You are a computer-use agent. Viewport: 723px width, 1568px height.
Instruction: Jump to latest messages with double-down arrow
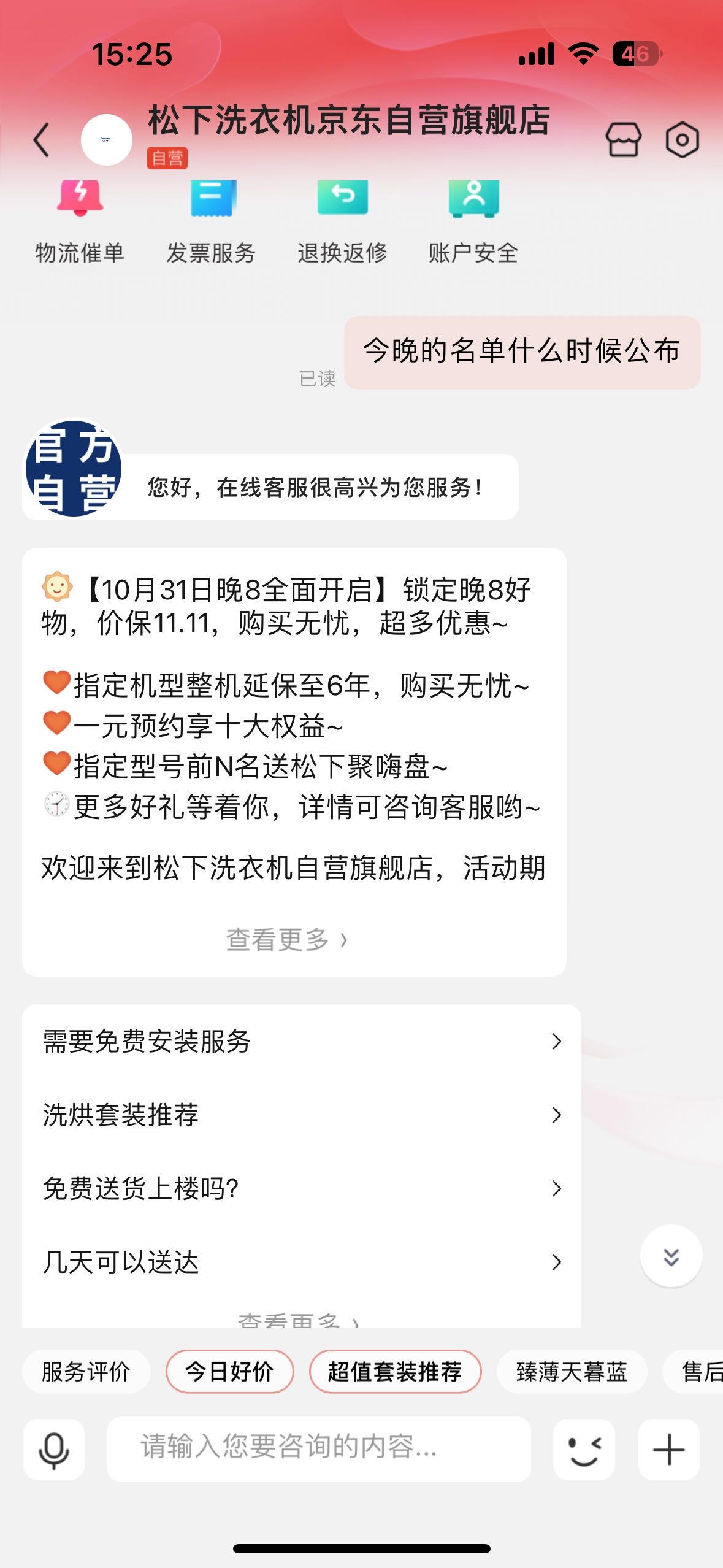coord(671,1256)
